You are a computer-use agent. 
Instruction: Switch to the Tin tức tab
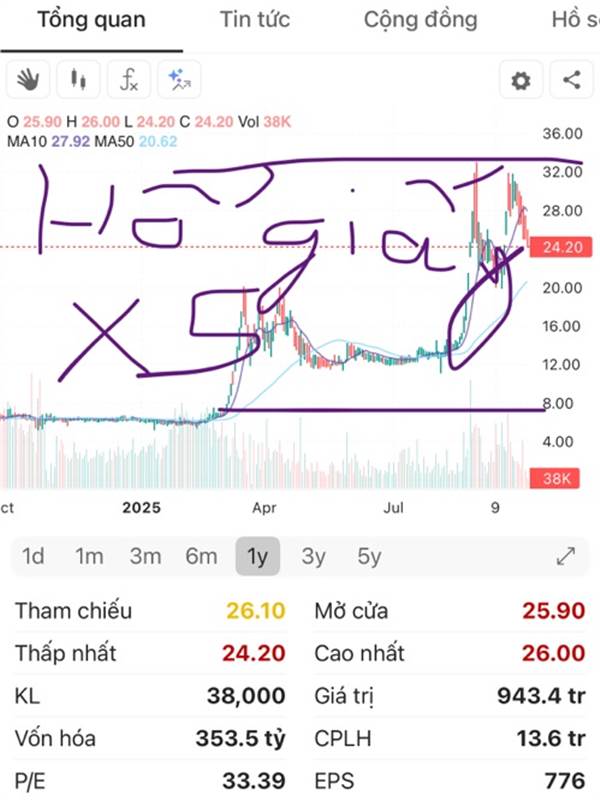coord(255,20)
